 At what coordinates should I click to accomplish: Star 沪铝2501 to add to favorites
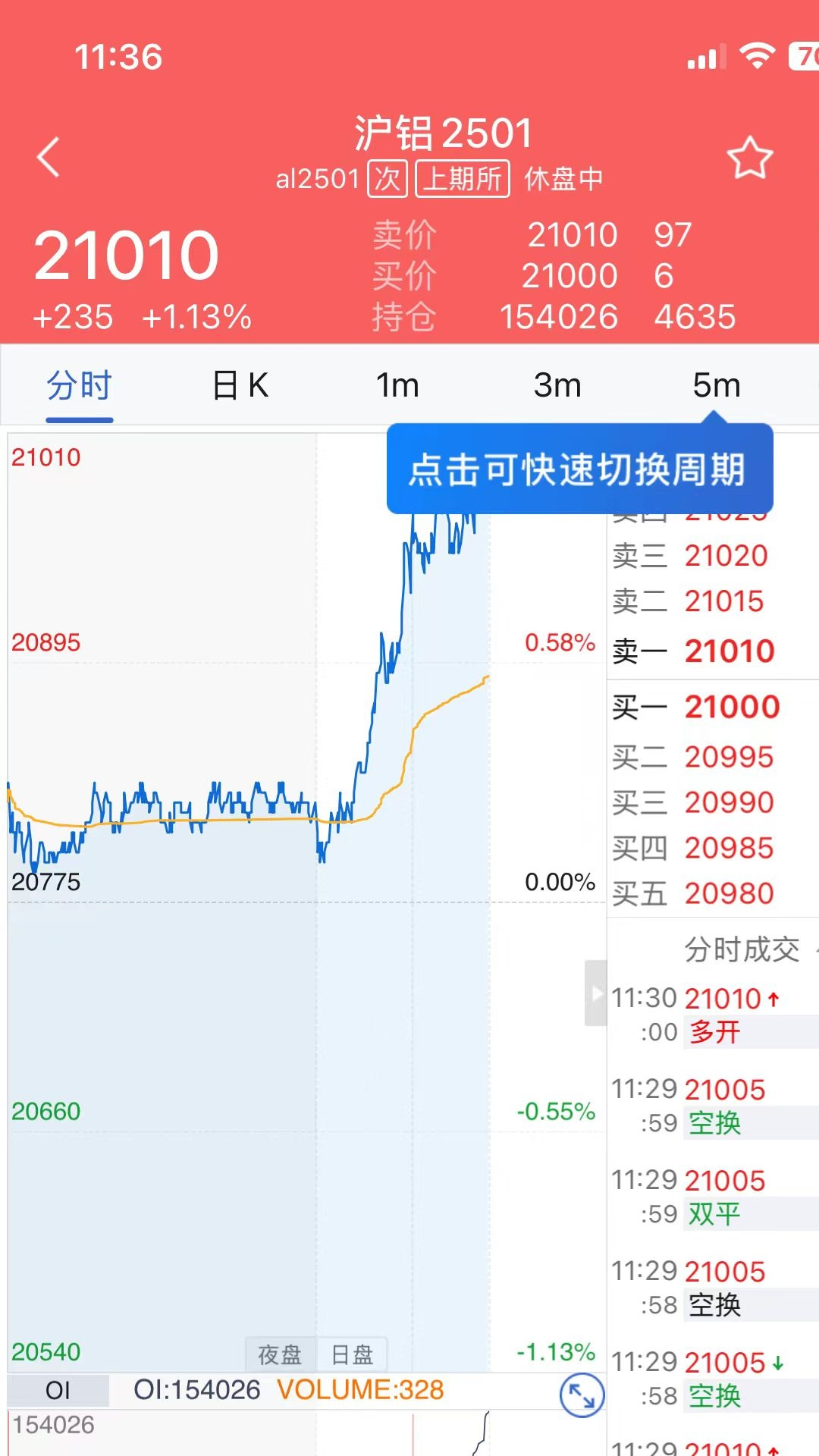tap(749, 155)
